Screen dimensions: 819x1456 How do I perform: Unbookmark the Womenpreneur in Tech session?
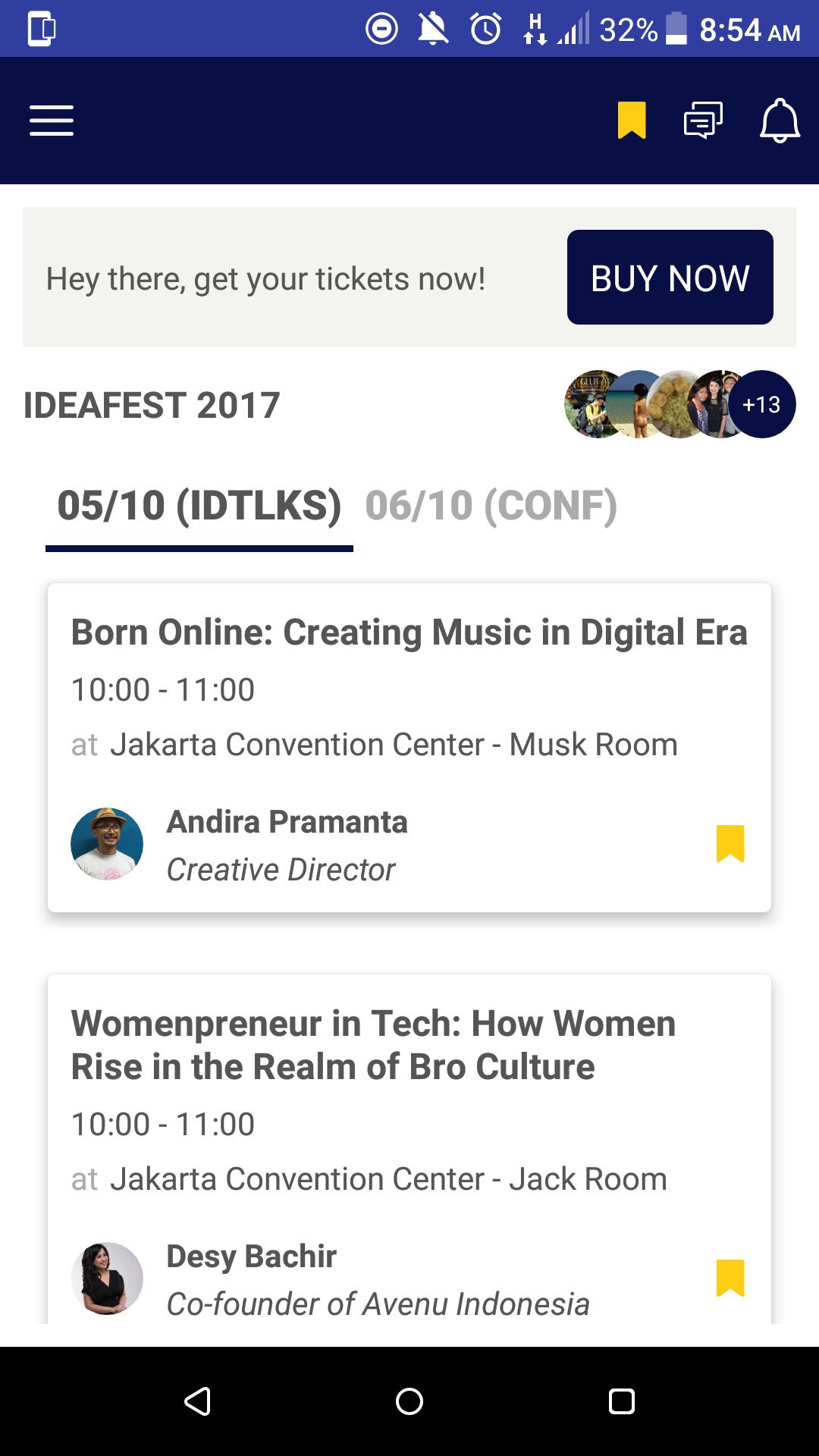point(730,1279)
